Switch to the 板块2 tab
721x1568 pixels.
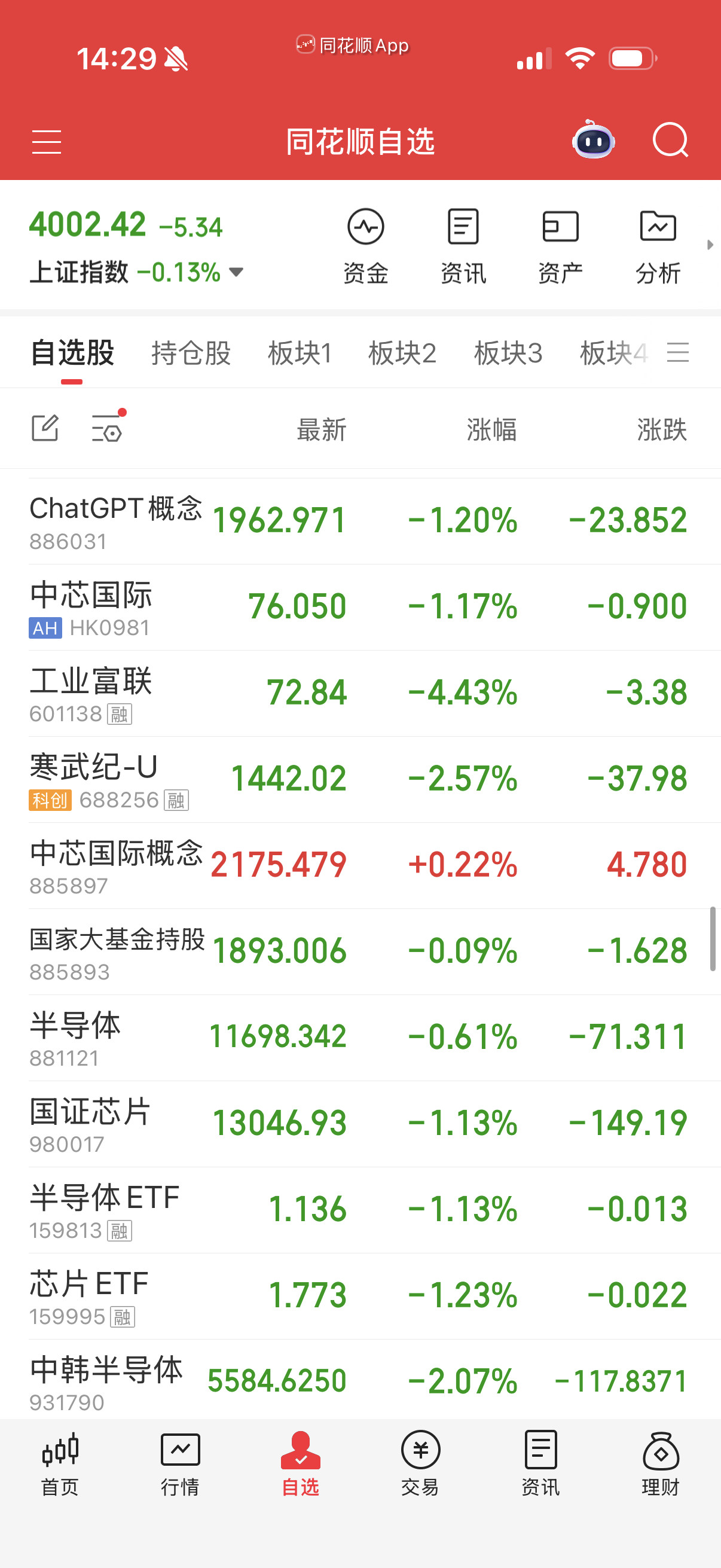pyautogui.click(x=404, y=353)
